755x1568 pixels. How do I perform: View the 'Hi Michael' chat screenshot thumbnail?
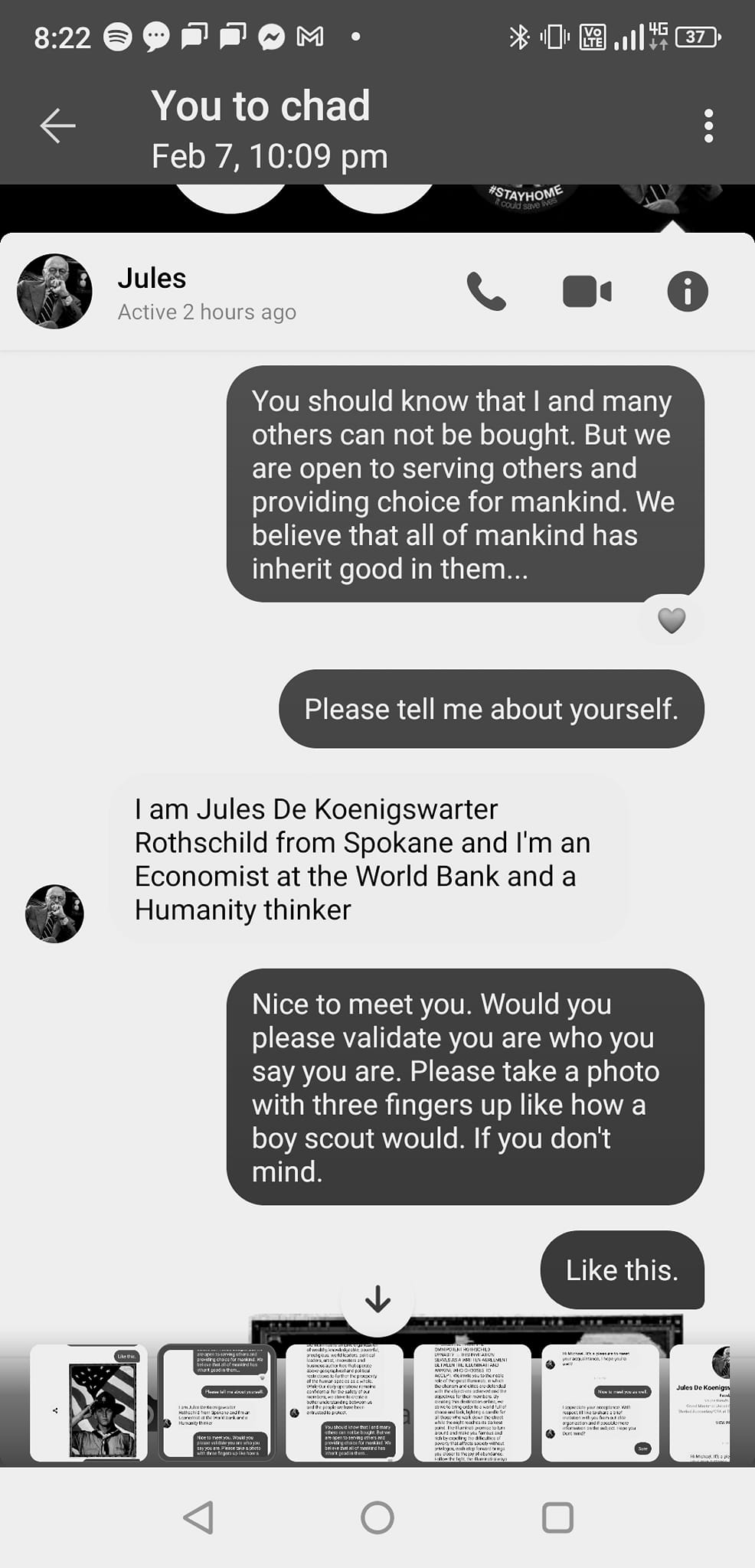600,1403
